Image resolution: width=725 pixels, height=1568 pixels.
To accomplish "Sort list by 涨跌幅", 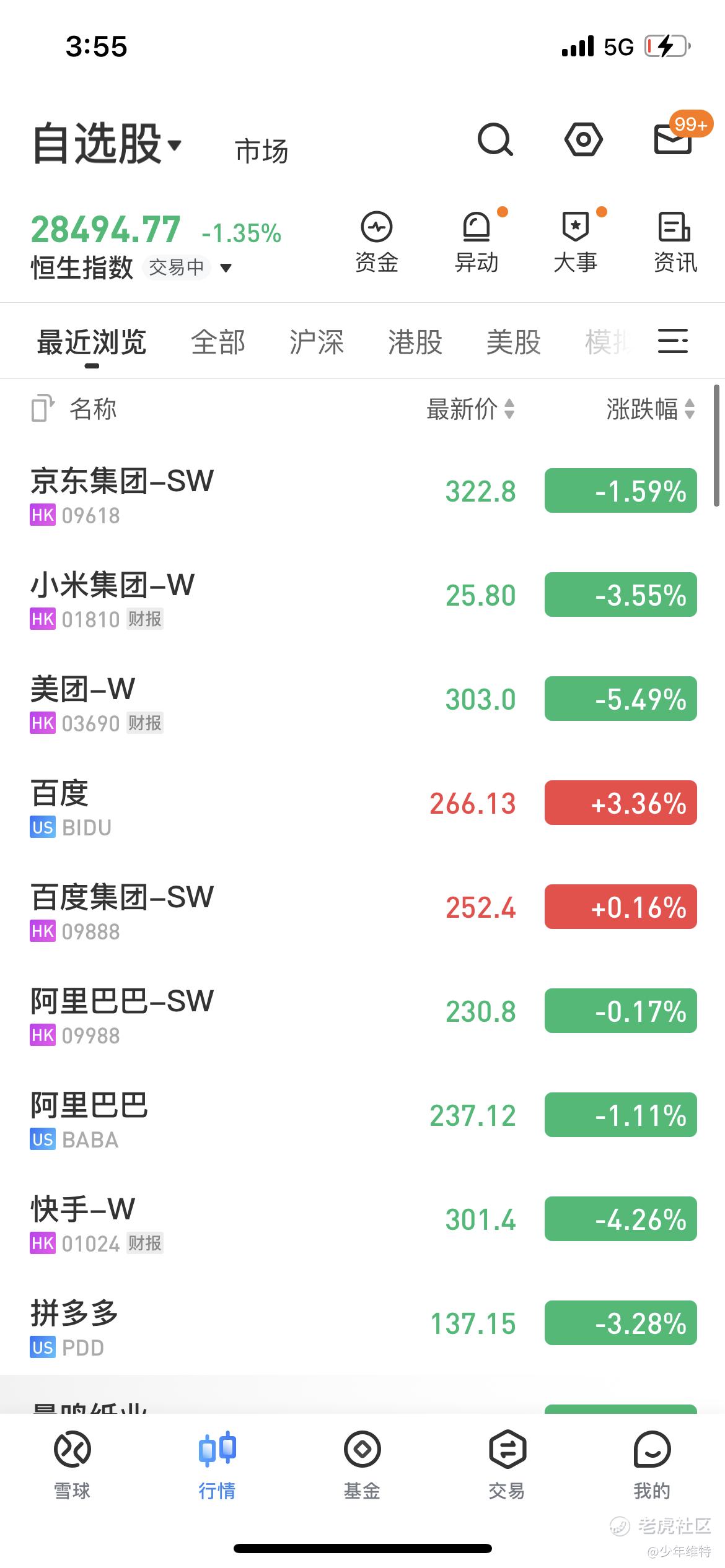I will tap(651, 409).
